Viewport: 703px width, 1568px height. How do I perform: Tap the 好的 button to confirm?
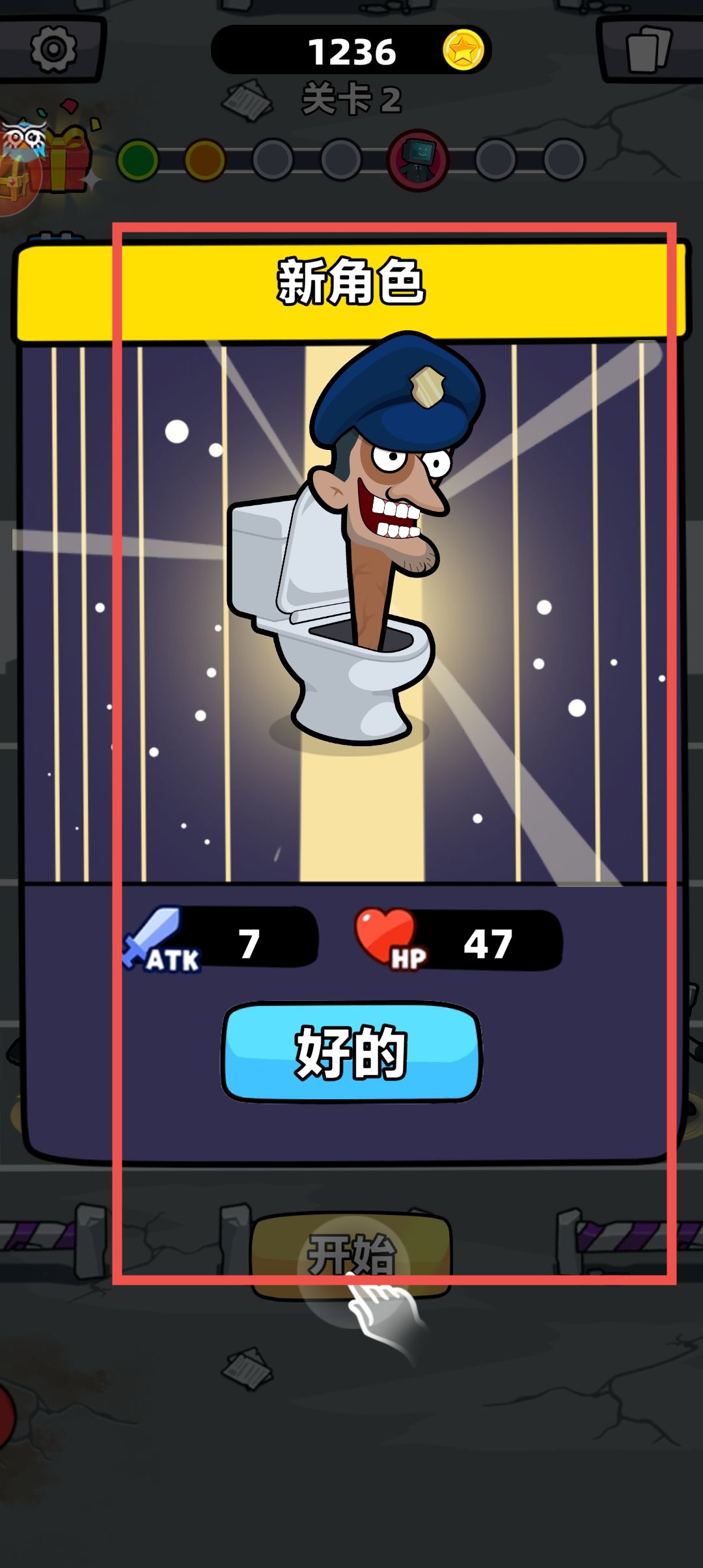351,1052
